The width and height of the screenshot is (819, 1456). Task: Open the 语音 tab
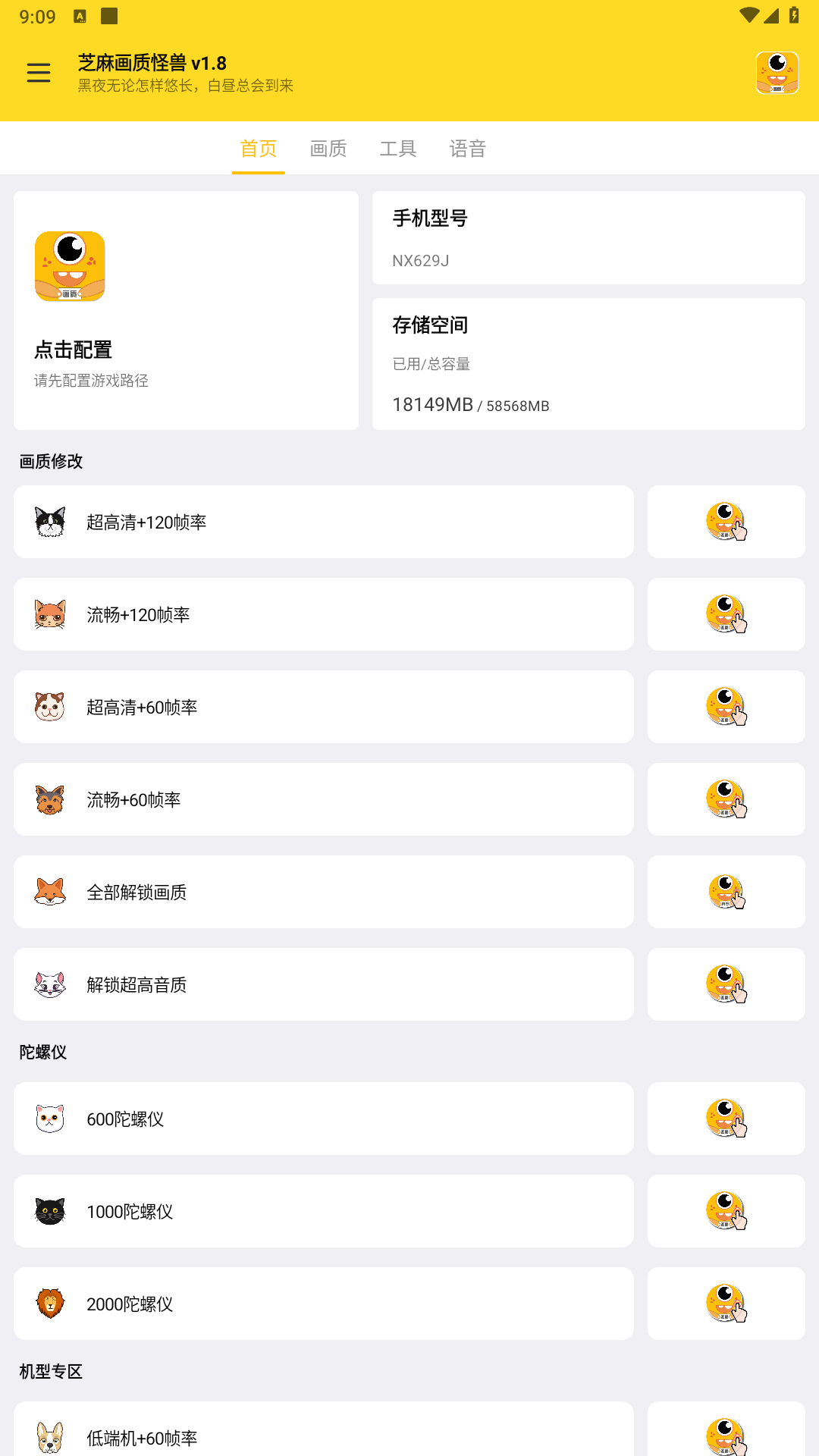point(468,149)
